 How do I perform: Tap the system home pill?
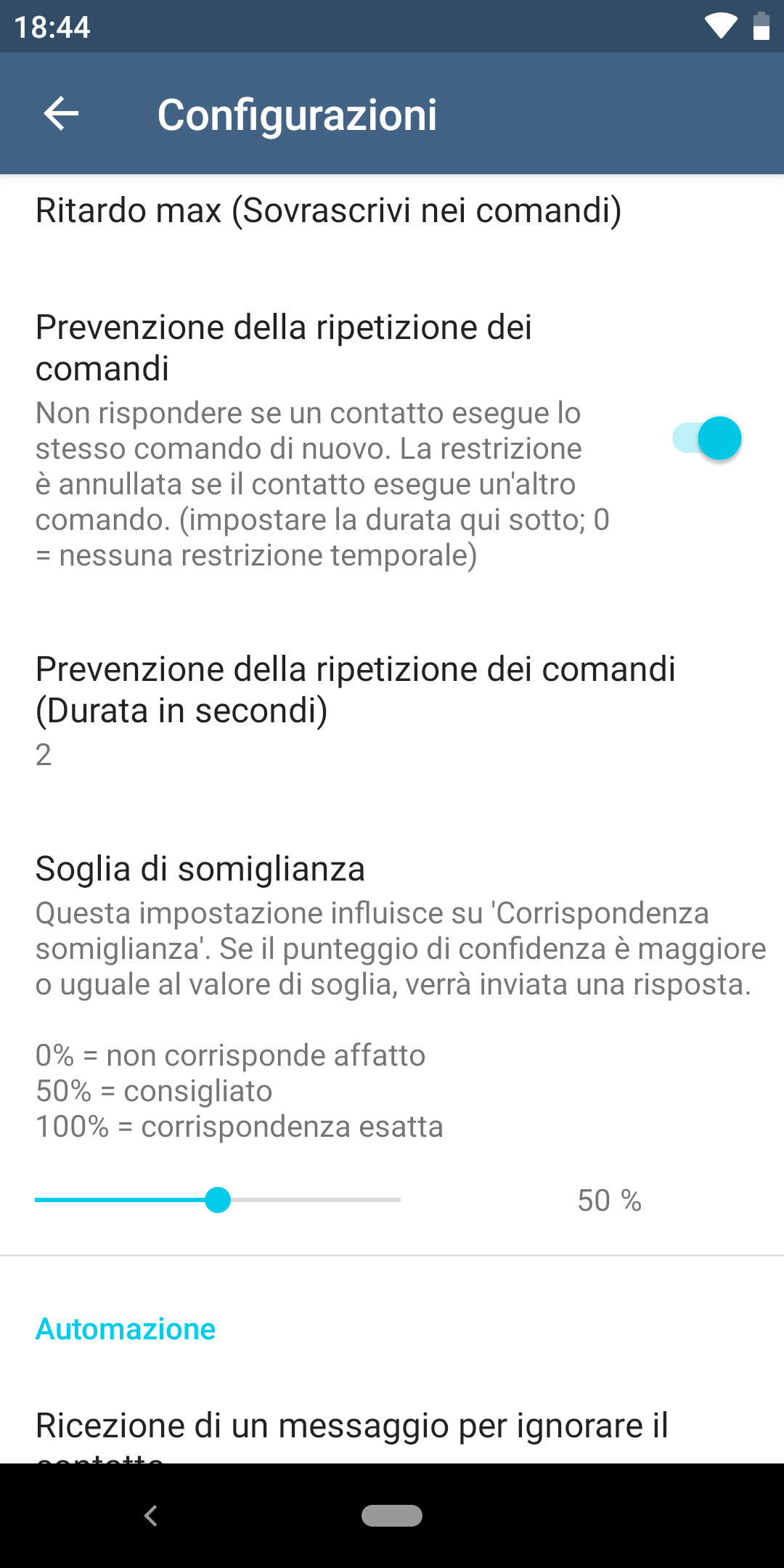(x=392, y=1516)
